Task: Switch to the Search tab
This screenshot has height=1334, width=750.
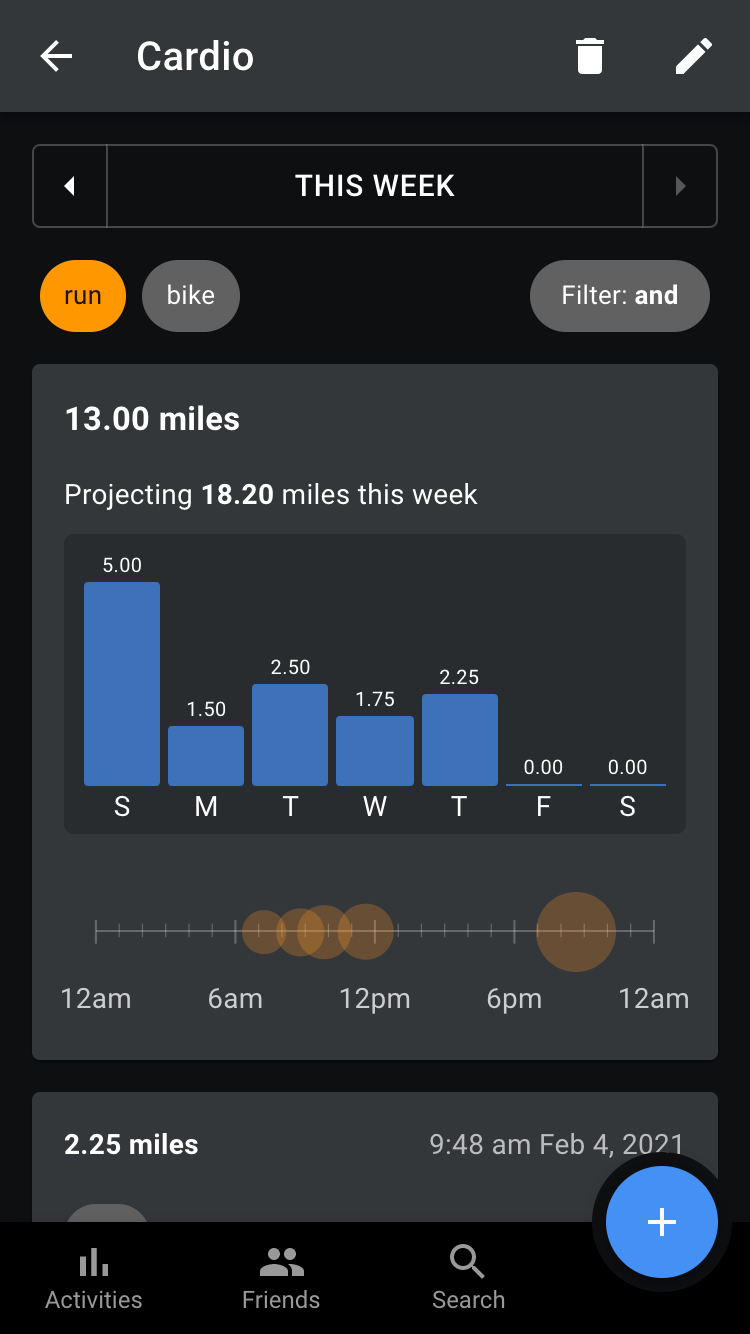Action: (468, 1279)
